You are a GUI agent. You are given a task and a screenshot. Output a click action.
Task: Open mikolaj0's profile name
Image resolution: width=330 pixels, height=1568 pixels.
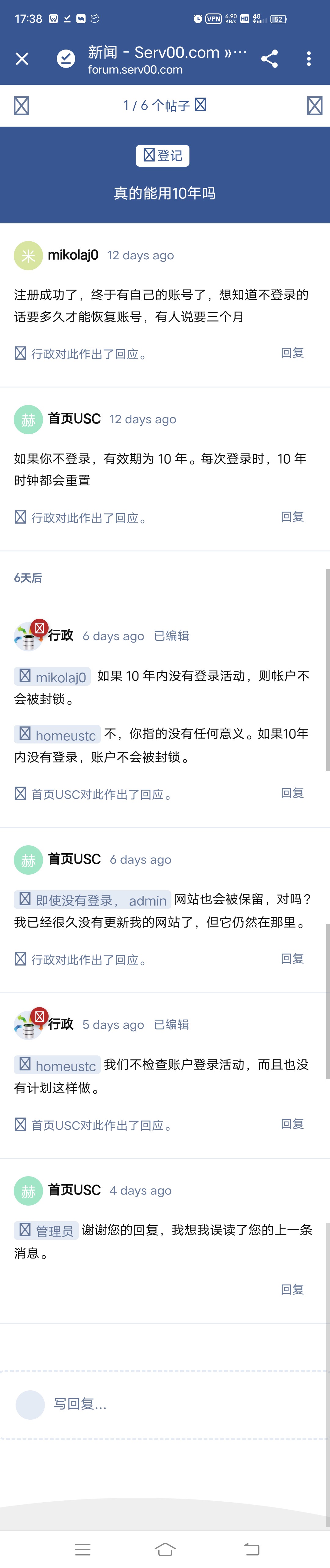(73, 255)
